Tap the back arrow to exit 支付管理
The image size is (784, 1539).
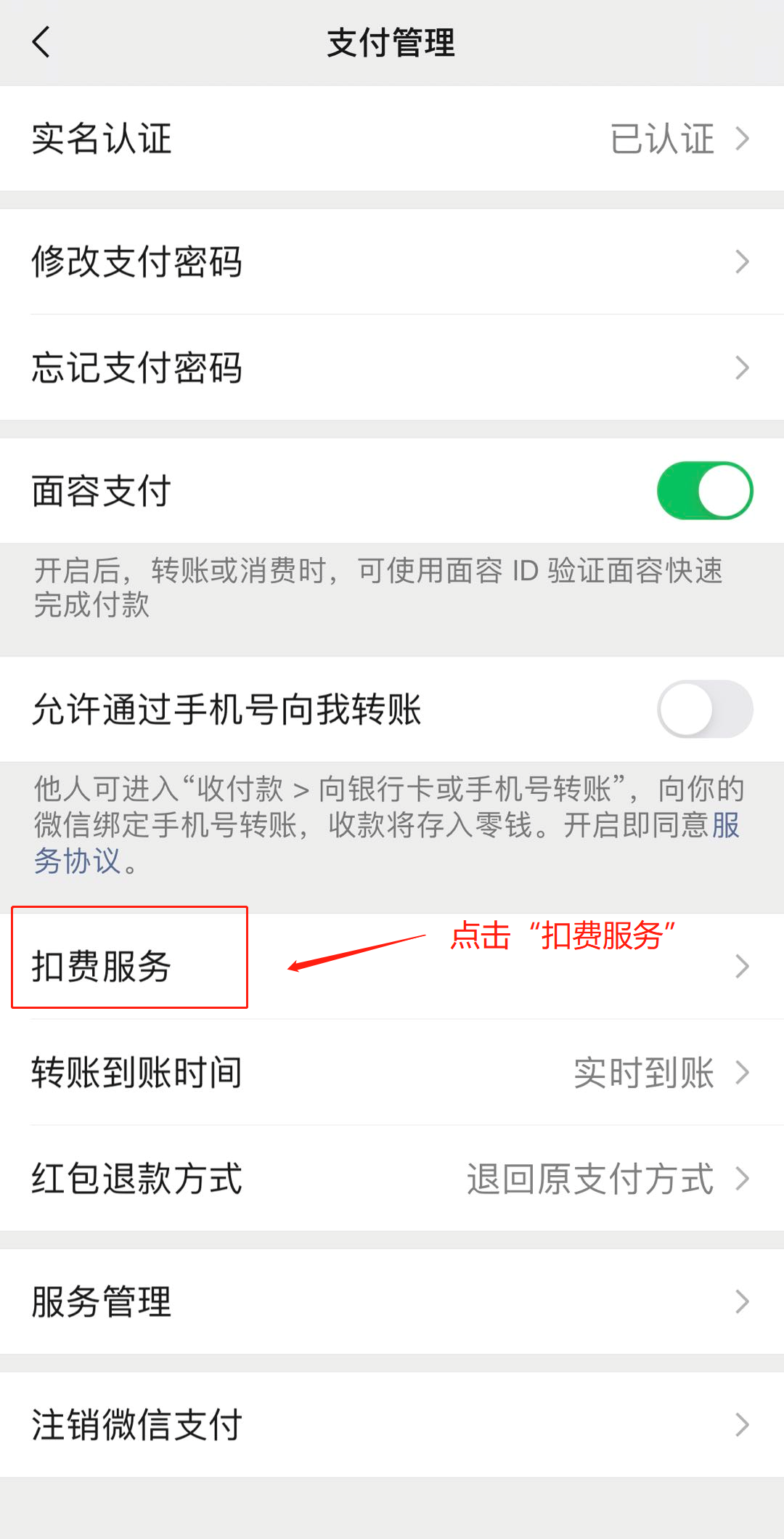(x=41, y=41)
